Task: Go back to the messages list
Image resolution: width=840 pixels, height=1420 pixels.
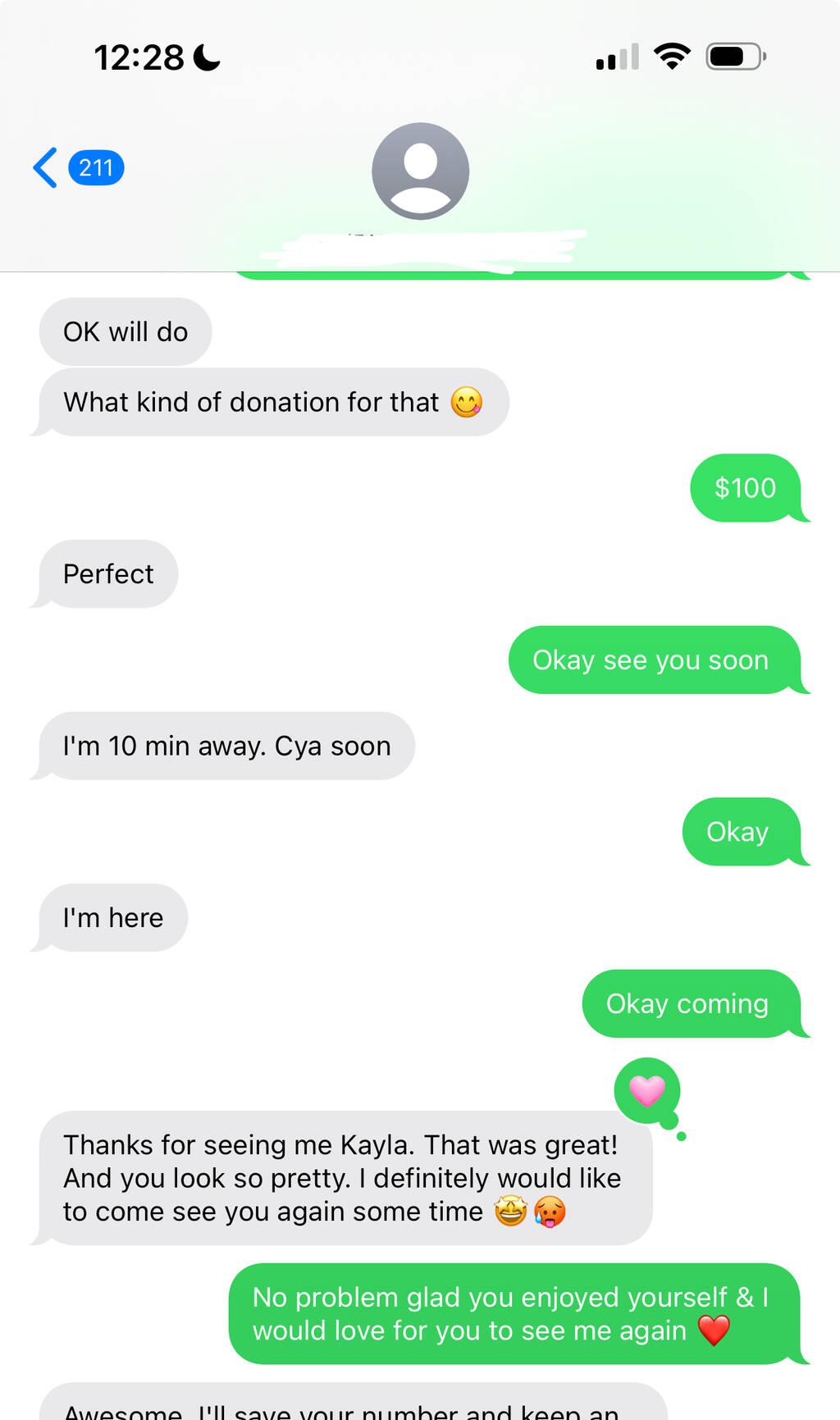Action: 48,168
